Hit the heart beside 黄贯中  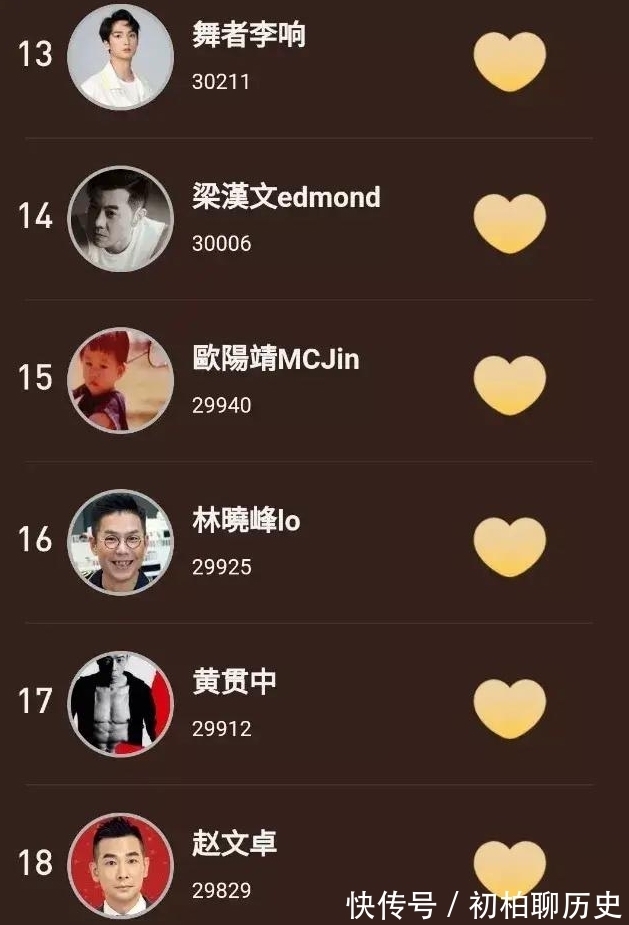(509, 708)
